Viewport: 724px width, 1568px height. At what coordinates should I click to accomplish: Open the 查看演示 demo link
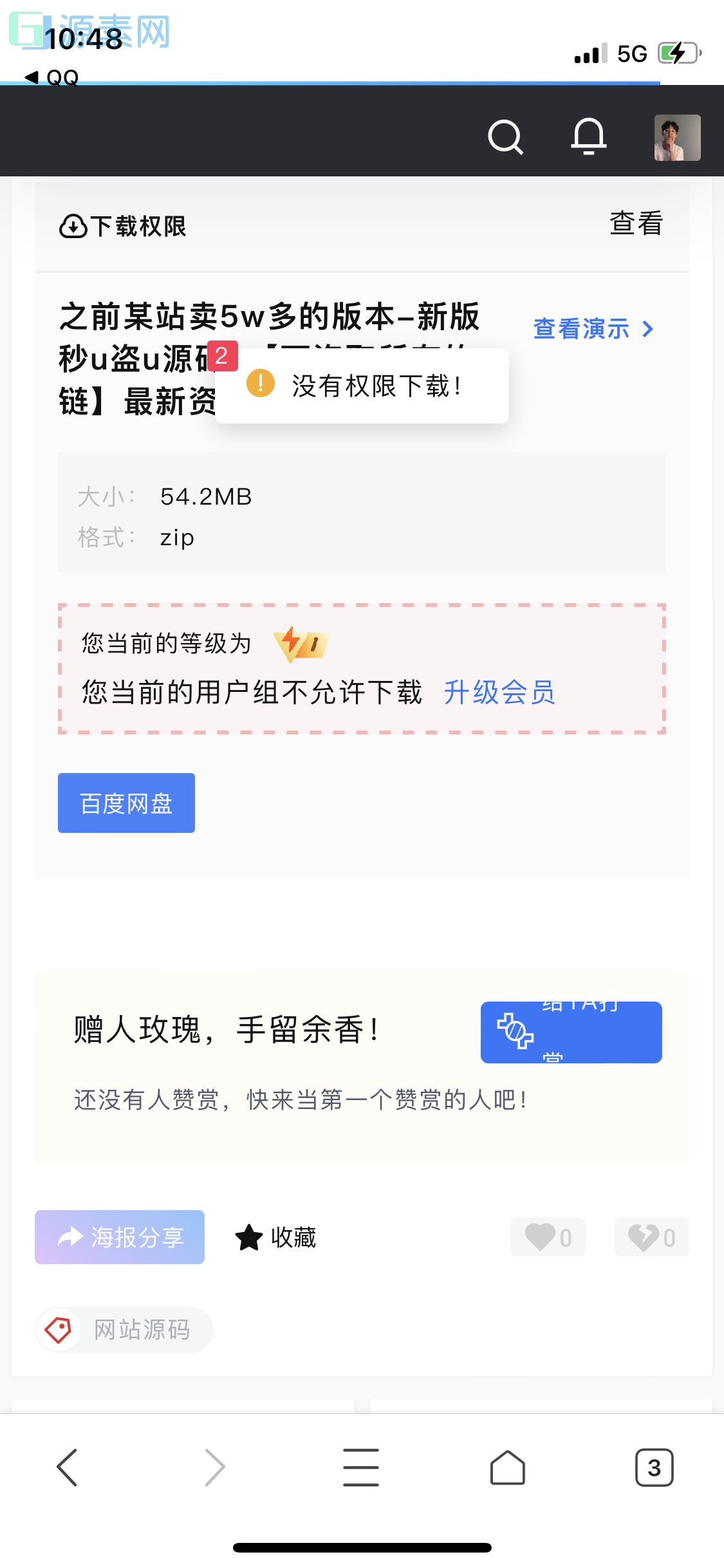point(593,329)
